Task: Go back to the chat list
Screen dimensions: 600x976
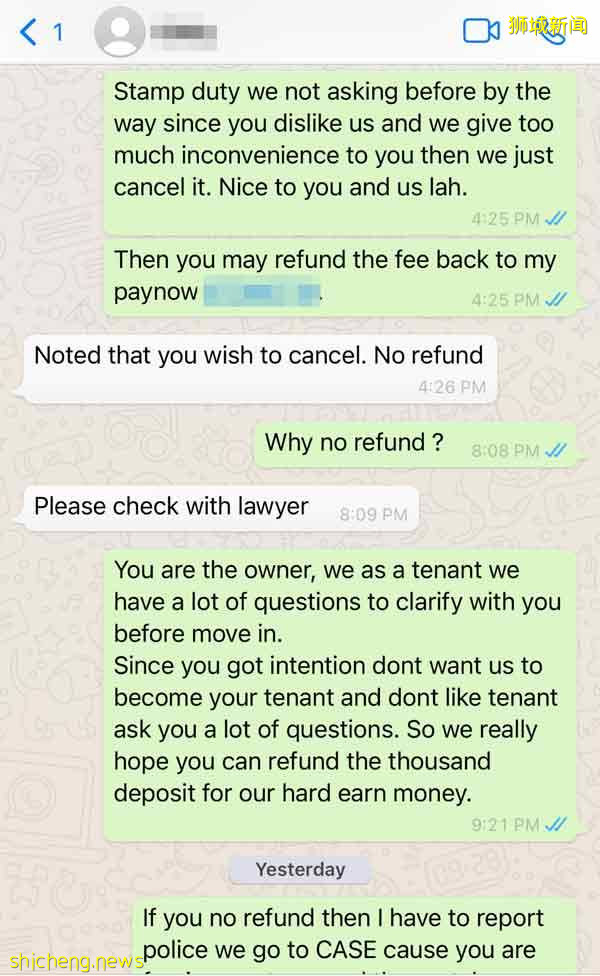Action: pyautogui.click(x=30, y=32)
